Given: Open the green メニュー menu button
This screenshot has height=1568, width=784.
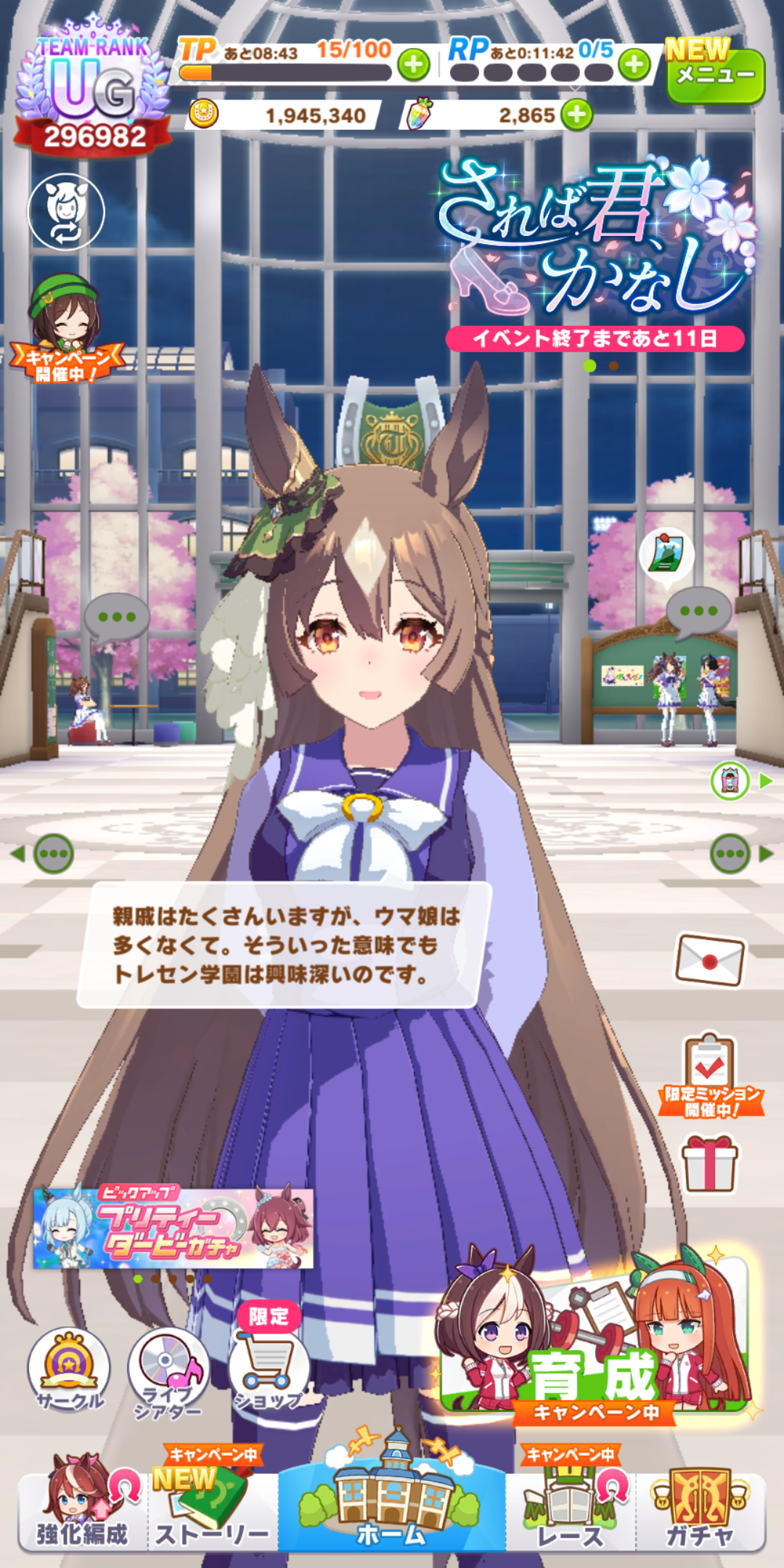Looking at the screenshot, I should click(715, 75).
